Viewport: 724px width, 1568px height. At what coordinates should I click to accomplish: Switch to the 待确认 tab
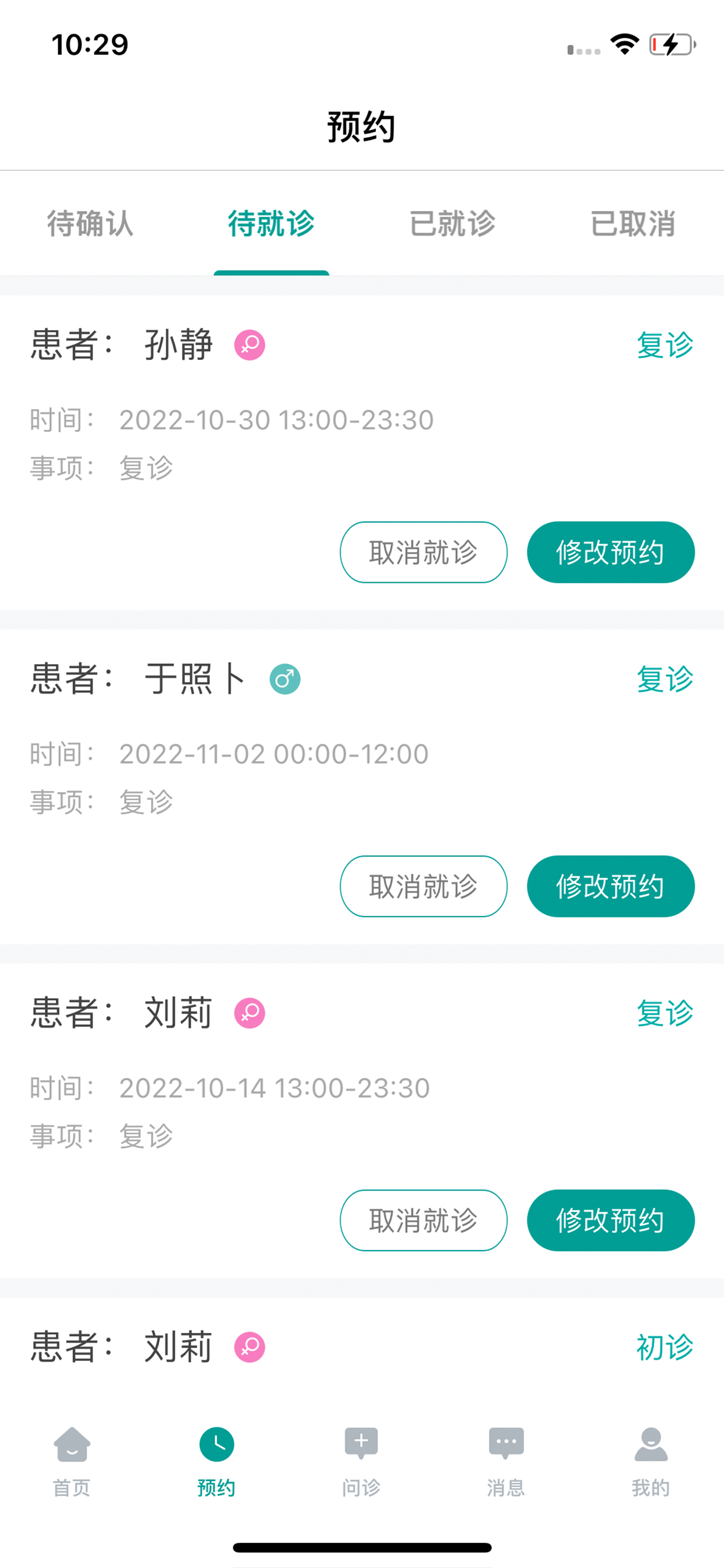[90, 223]
